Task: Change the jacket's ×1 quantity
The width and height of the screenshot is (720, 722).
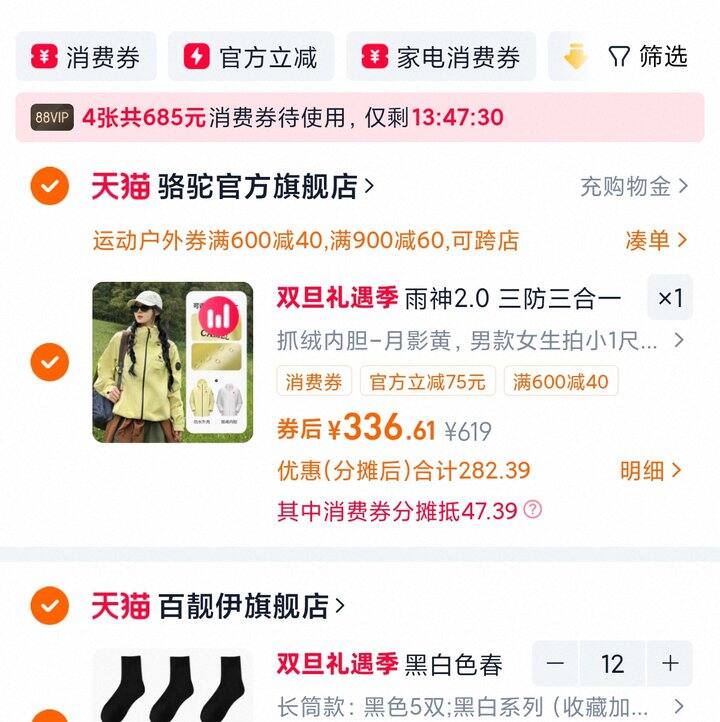Action: tap(670, 298)
